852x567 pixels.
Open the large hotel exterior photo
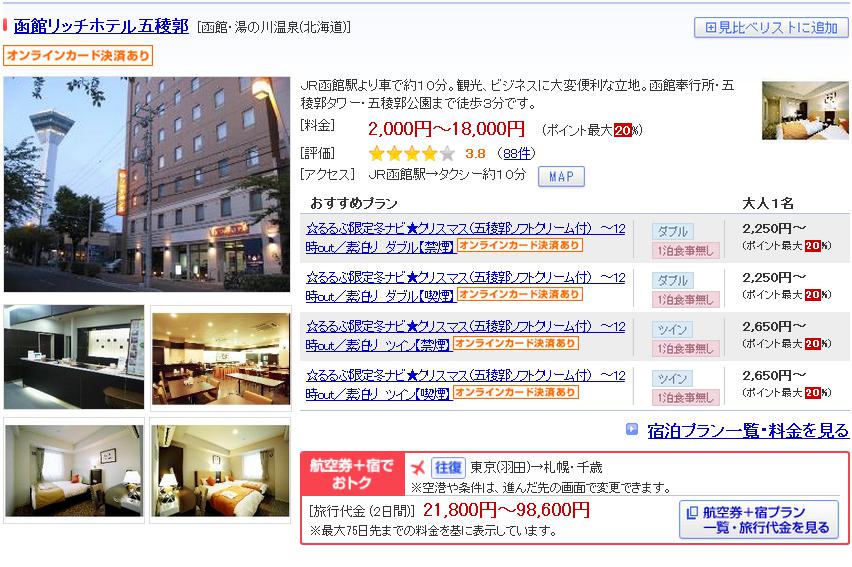coord(147,185)
